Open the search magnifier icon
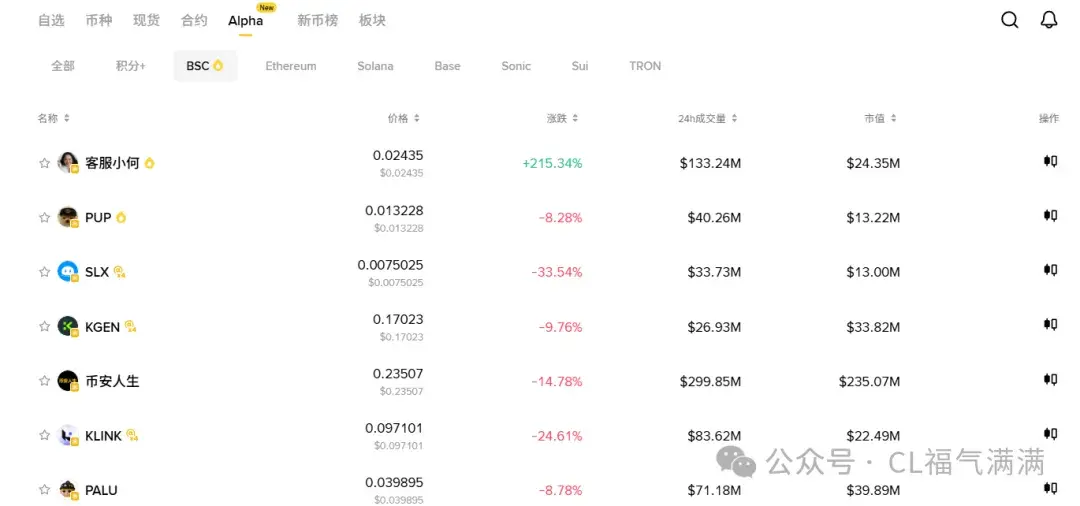 pyautogui.click(x=1010, y=20)
